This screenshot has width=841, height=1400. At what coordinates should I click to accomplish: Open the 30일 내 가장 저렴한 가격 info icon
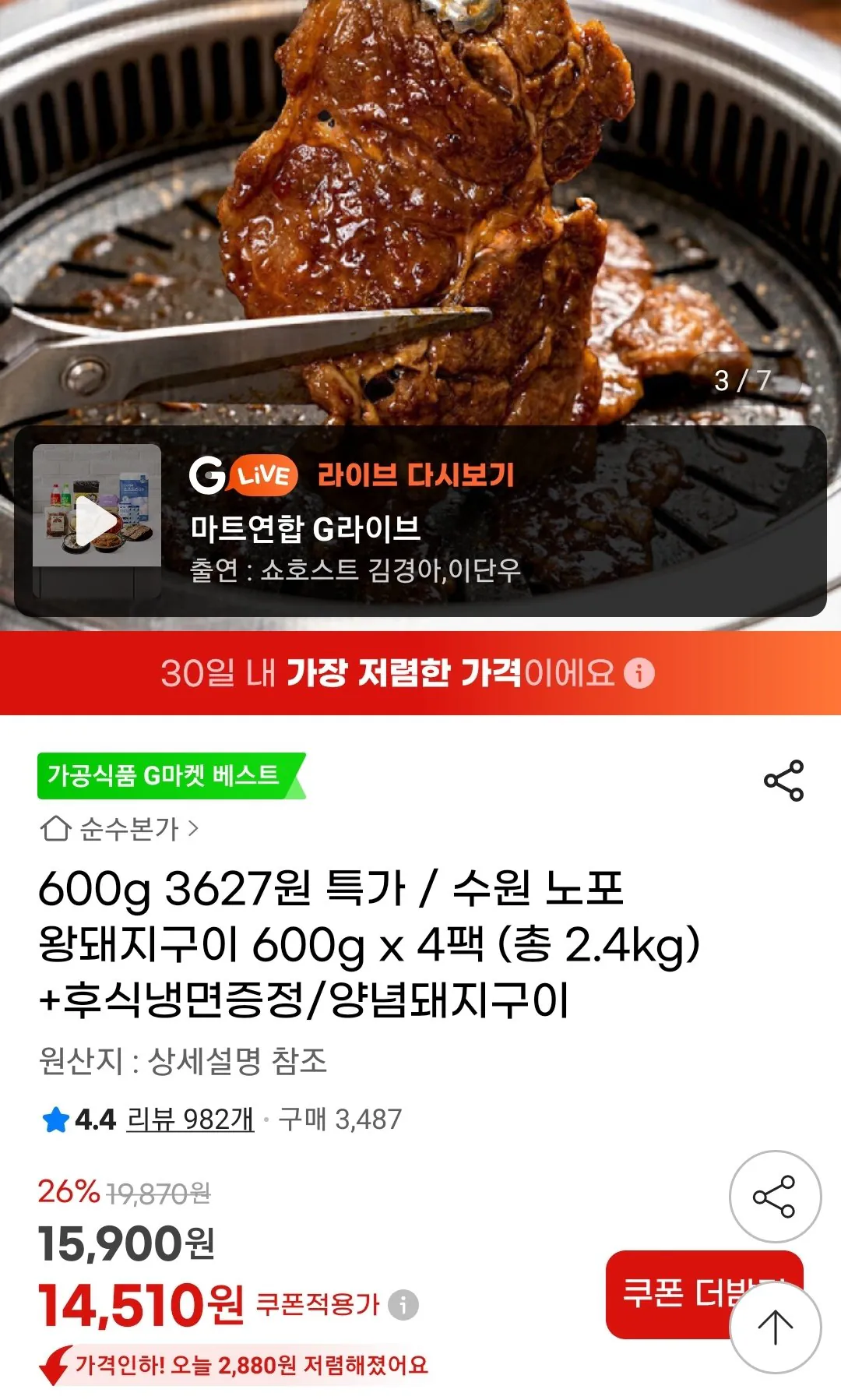[639, 673]
